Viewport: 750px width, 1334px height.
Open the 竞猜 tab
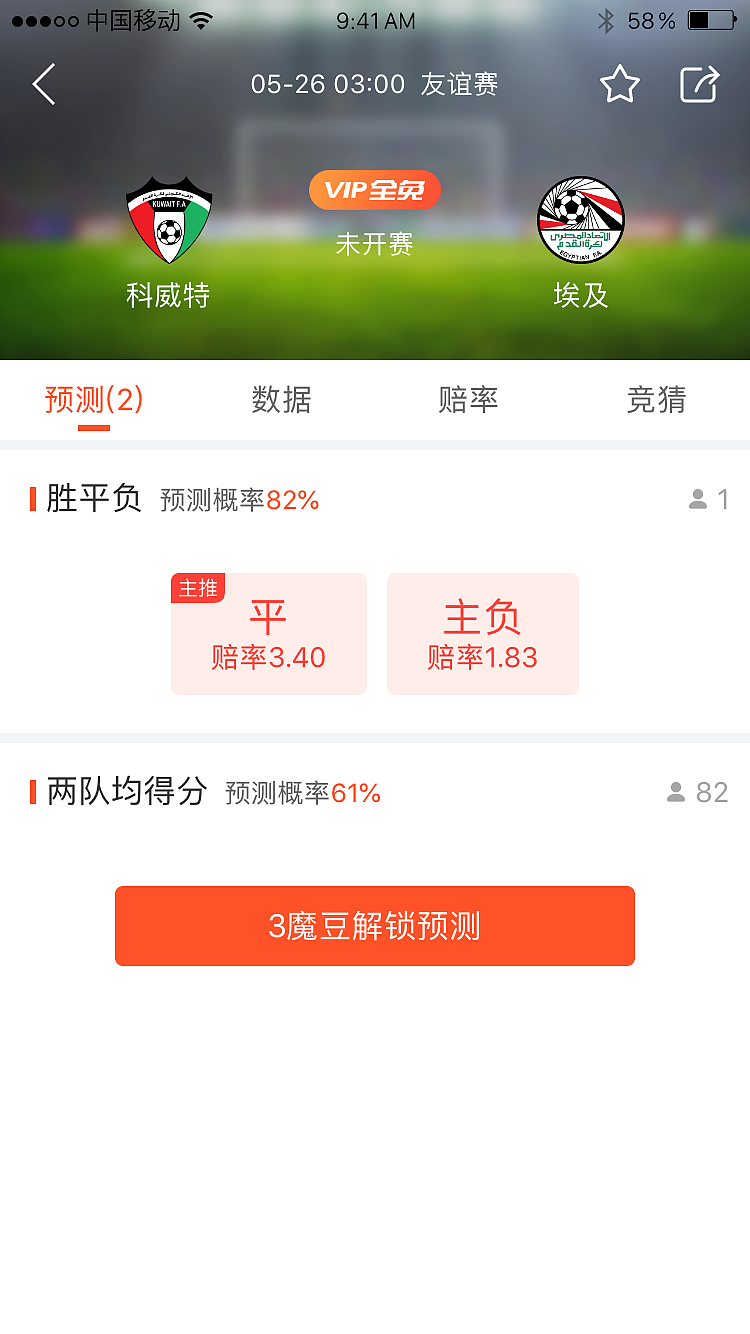[656, 399]
